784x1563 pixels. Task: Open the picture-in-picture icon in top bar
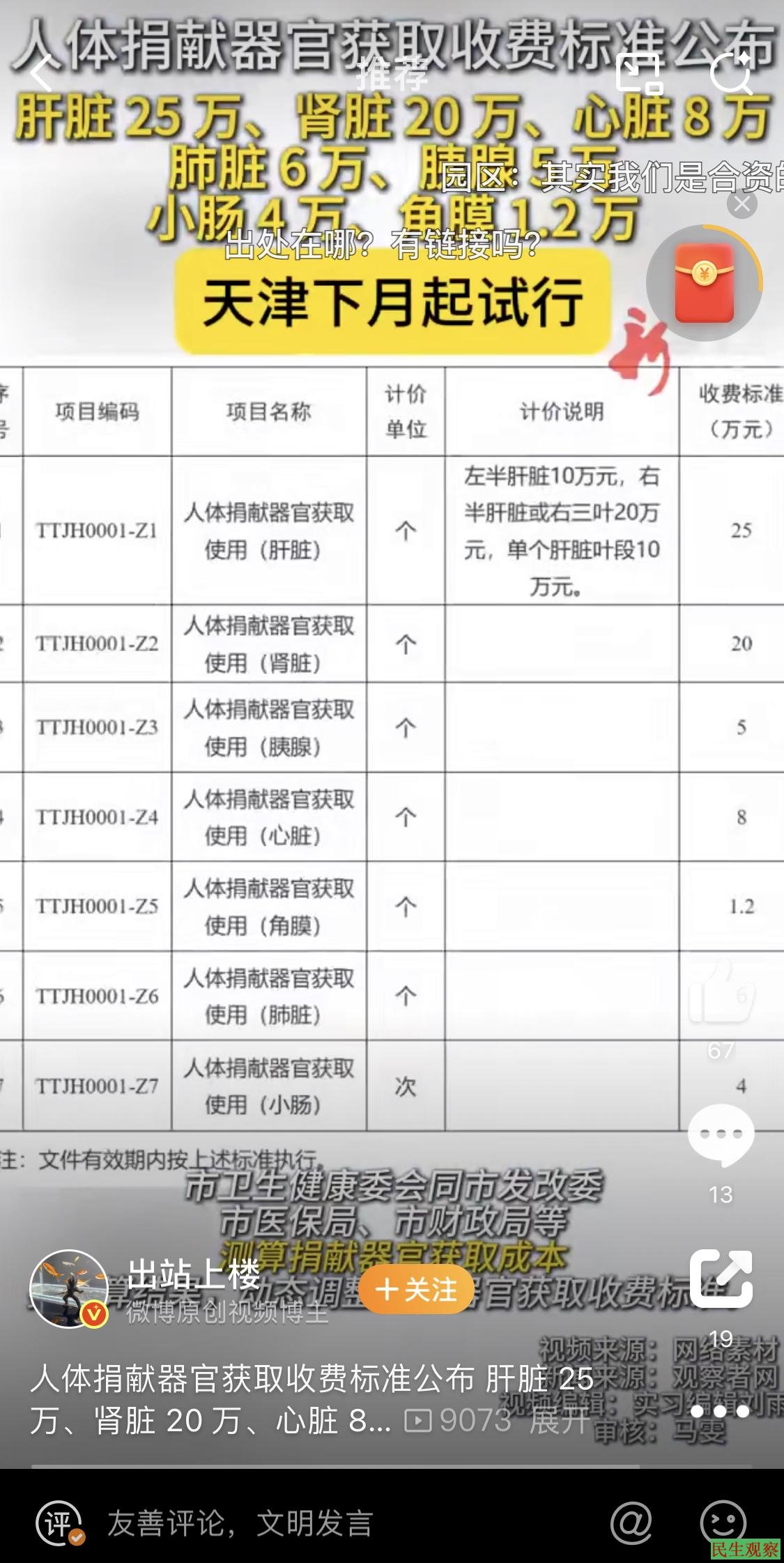click(638, 74)
